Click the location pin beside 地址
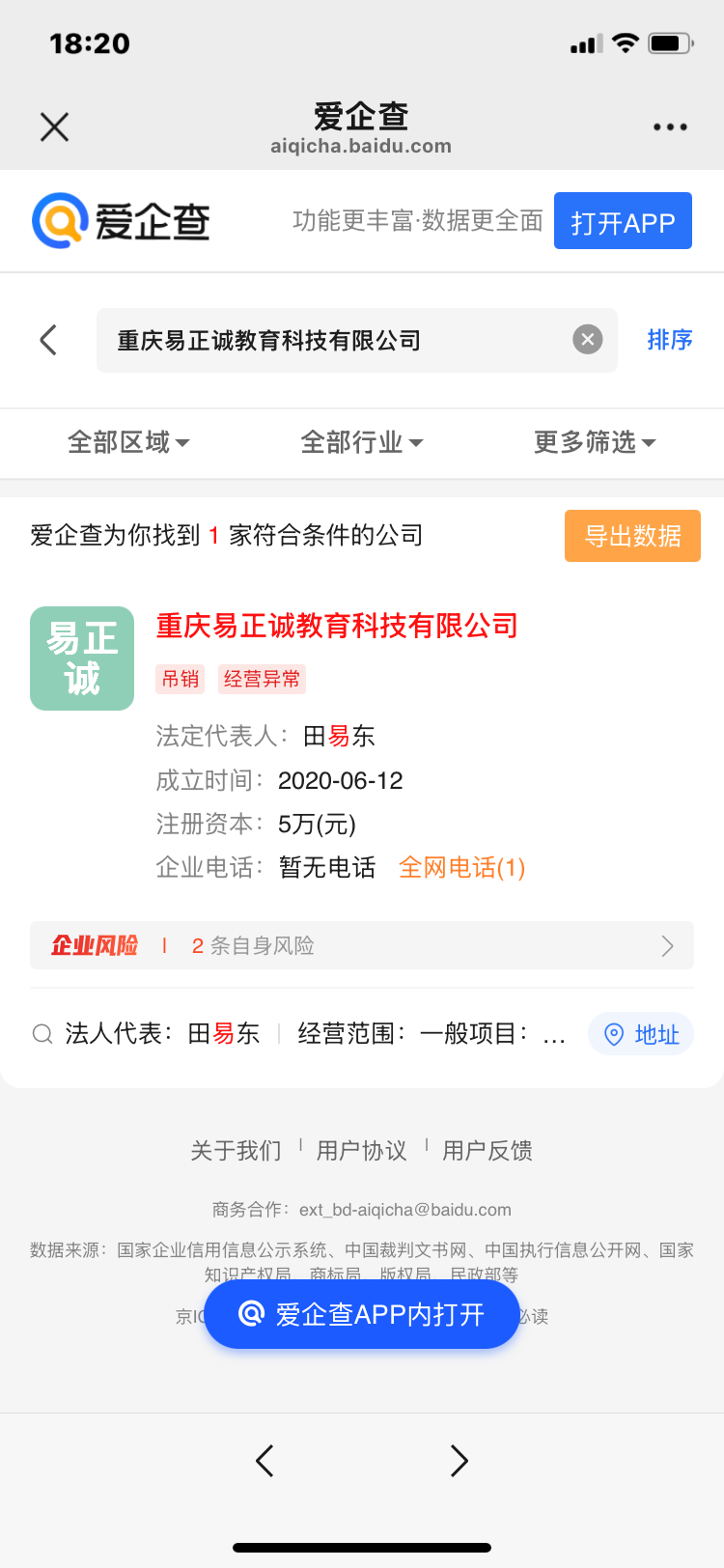 pos(614,1033)
